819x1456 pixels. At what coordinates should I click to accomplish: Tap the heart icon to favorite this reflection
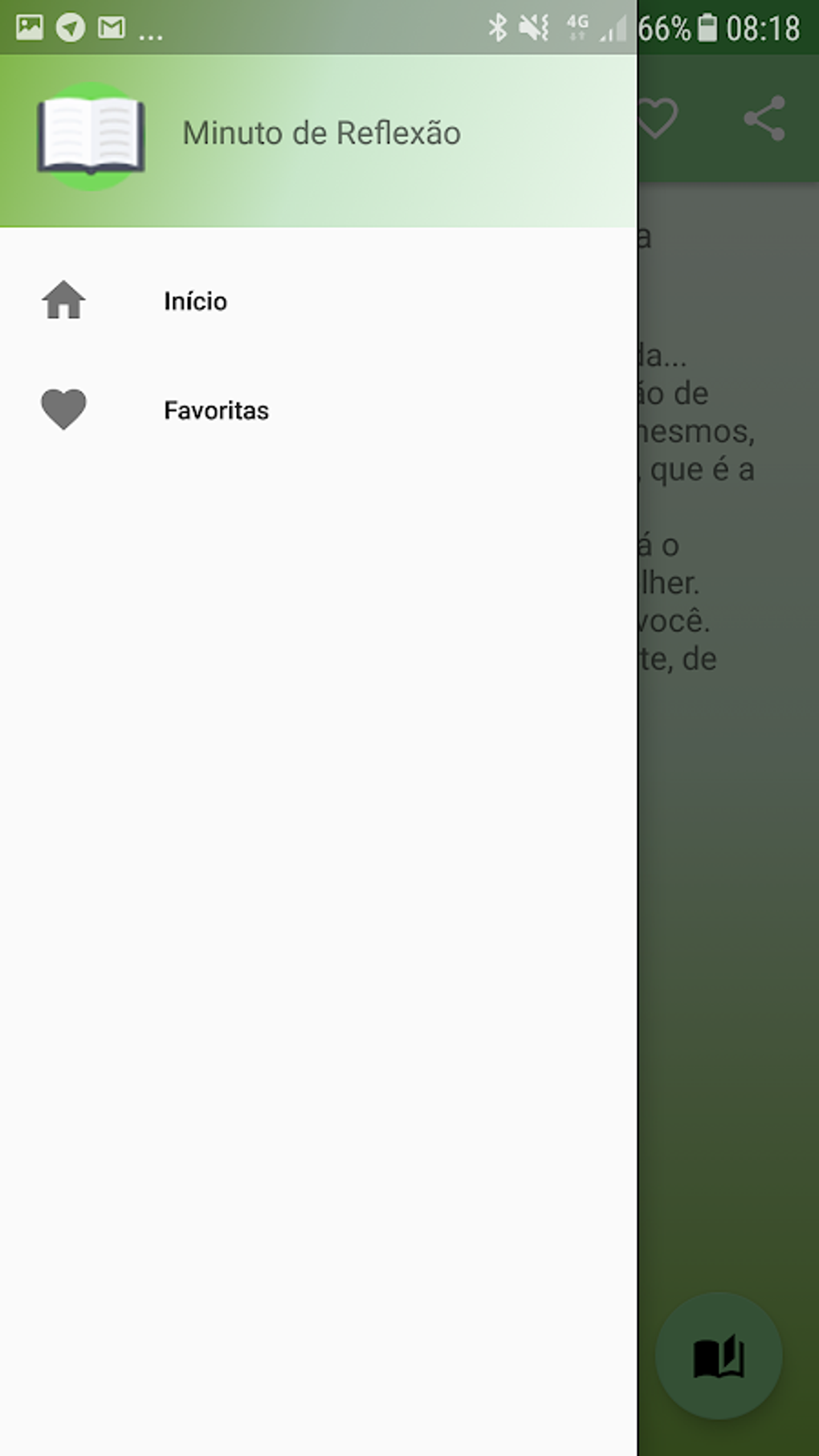[658, 119]
